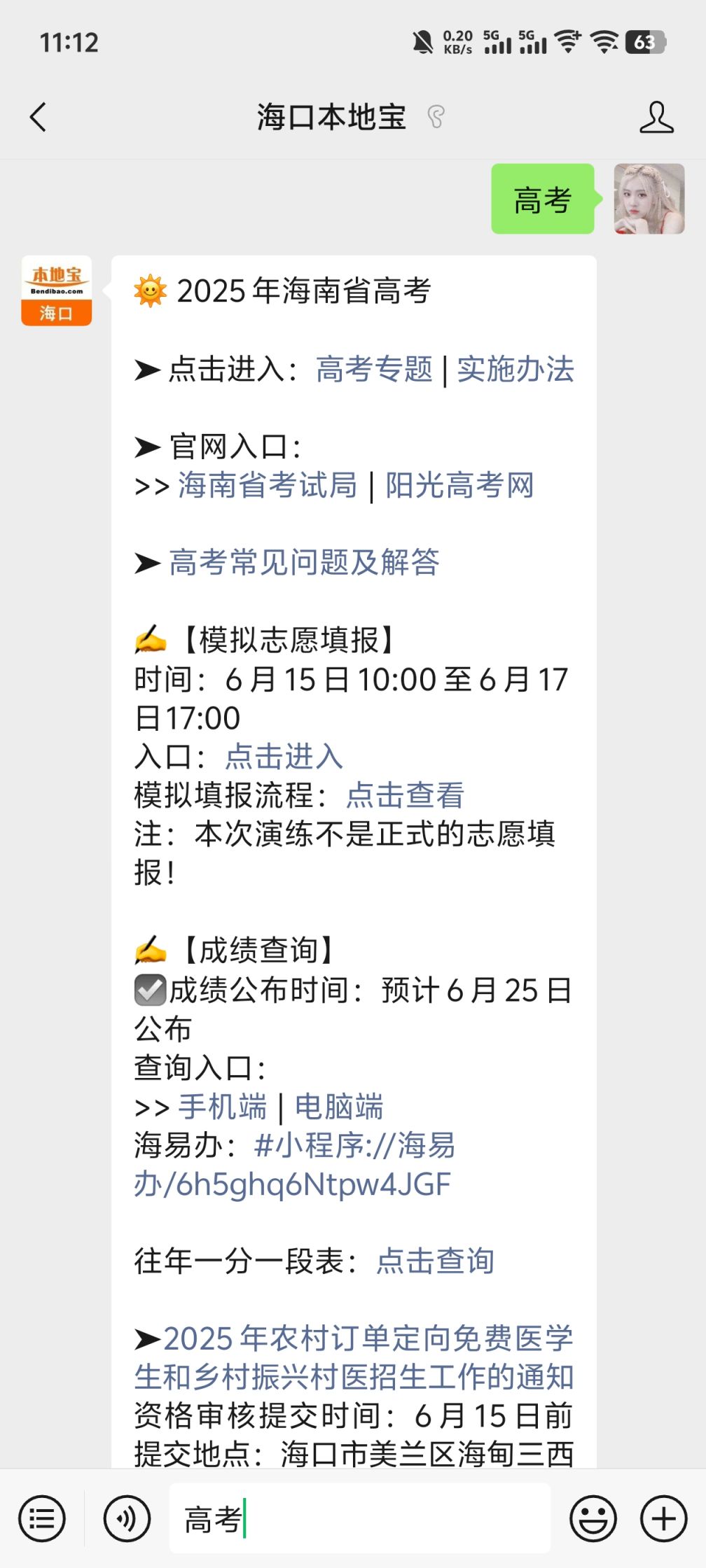Tap the 海口本地宝 account avatar
Image resolution: width=706 pixels, height=1568 pixels.
click(57, 290)
